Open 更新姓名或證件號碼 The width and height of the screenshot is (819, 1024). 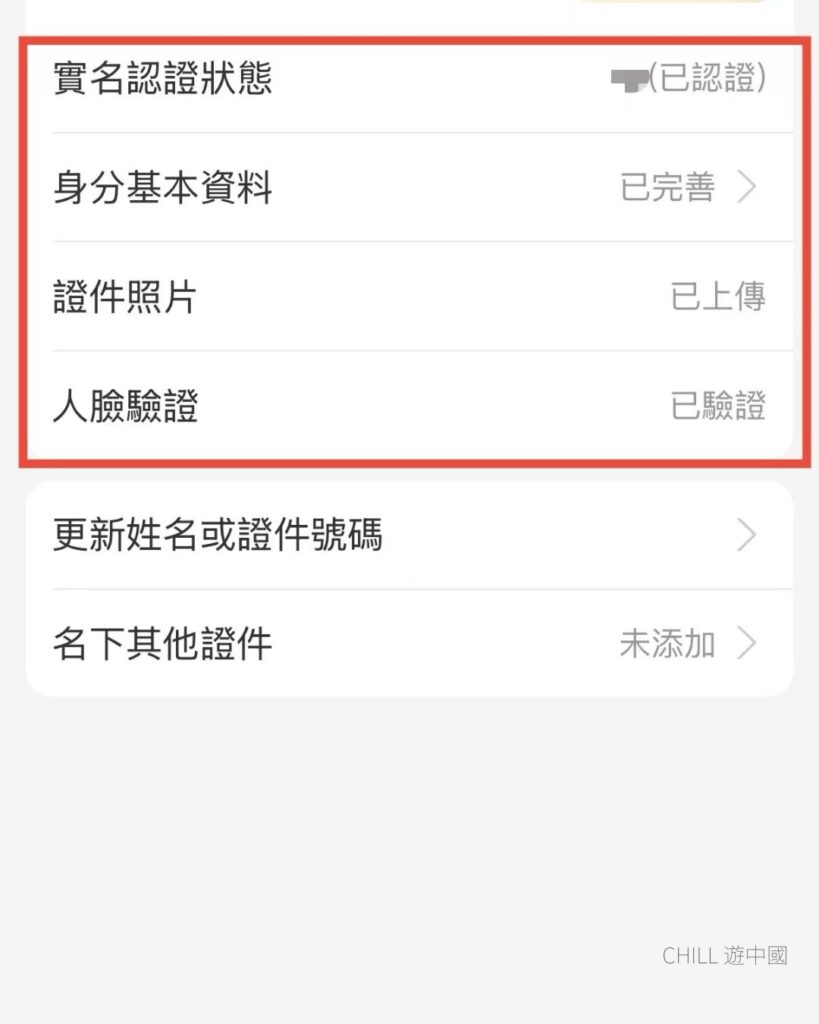coord(408,537)
